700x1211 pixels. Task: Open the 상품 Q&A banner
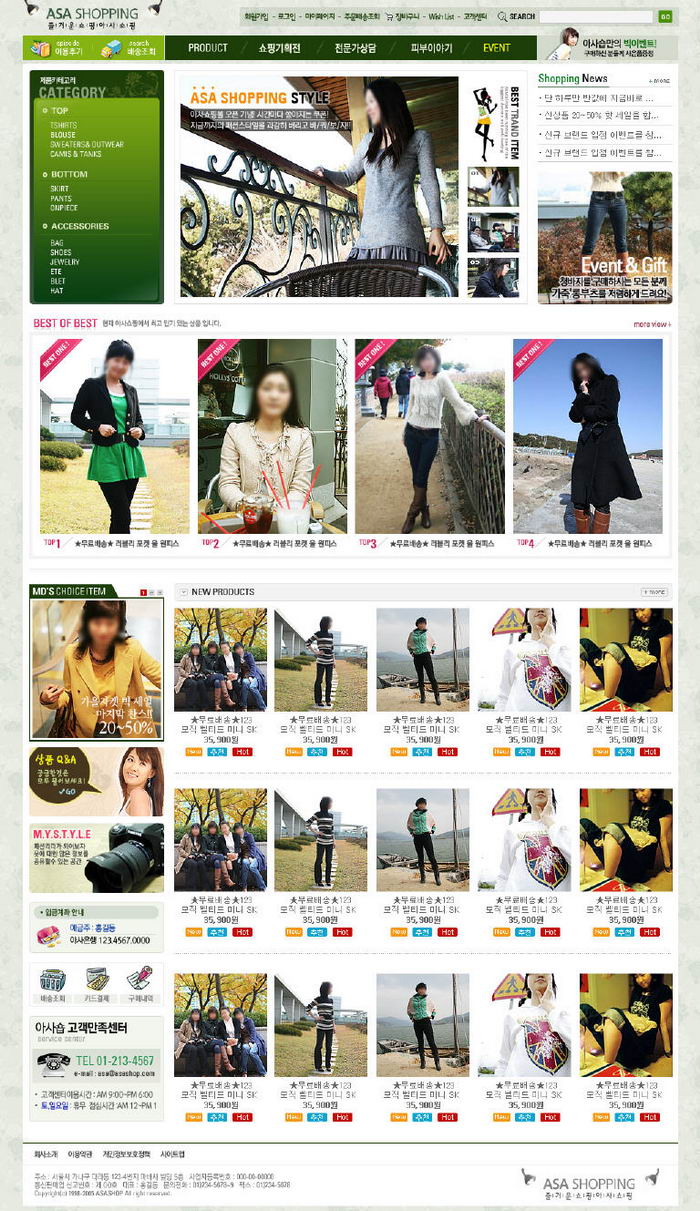(x=96, y=781)
